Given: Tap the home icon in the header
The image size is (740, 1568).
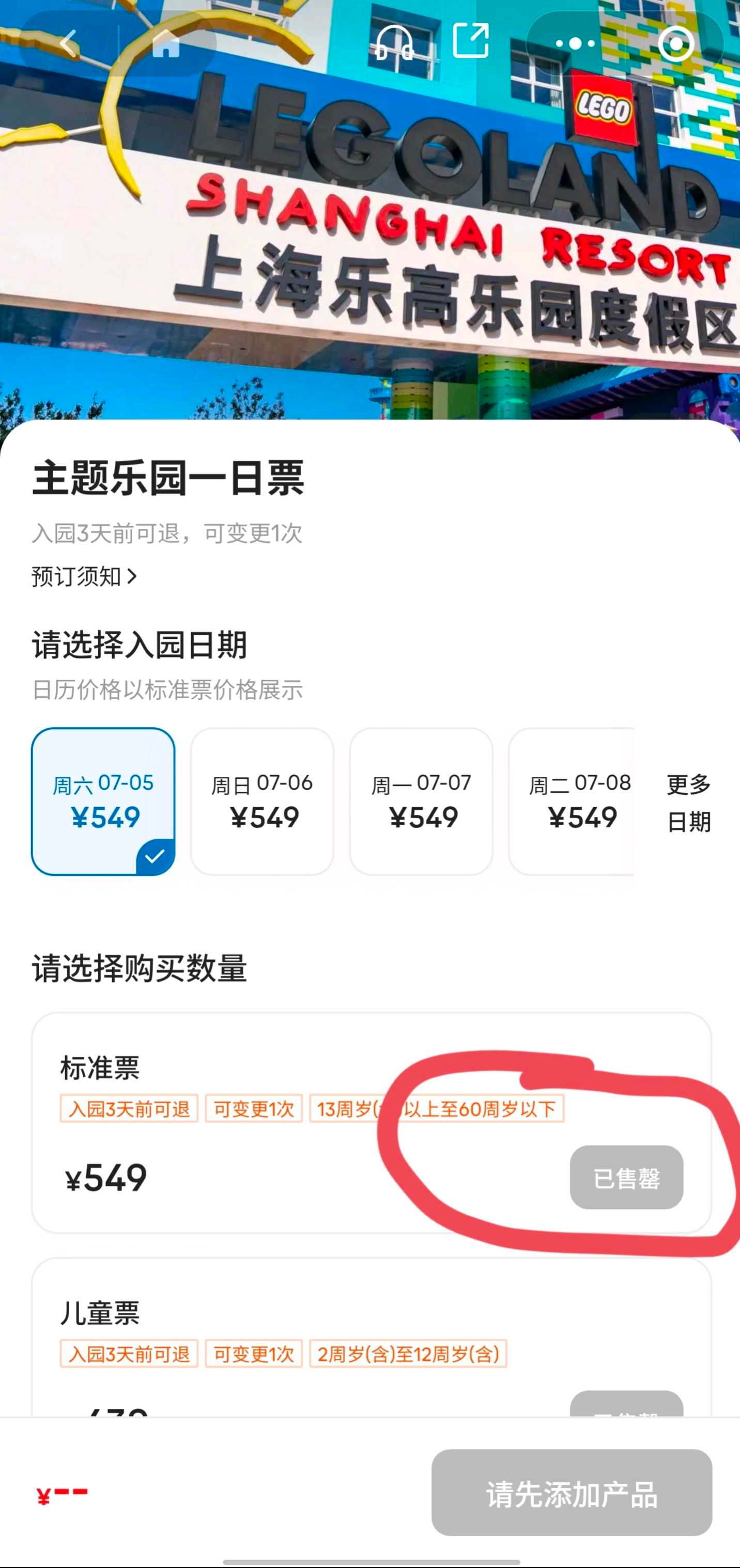Looking at the screenshot, I should tap(166, 44).
